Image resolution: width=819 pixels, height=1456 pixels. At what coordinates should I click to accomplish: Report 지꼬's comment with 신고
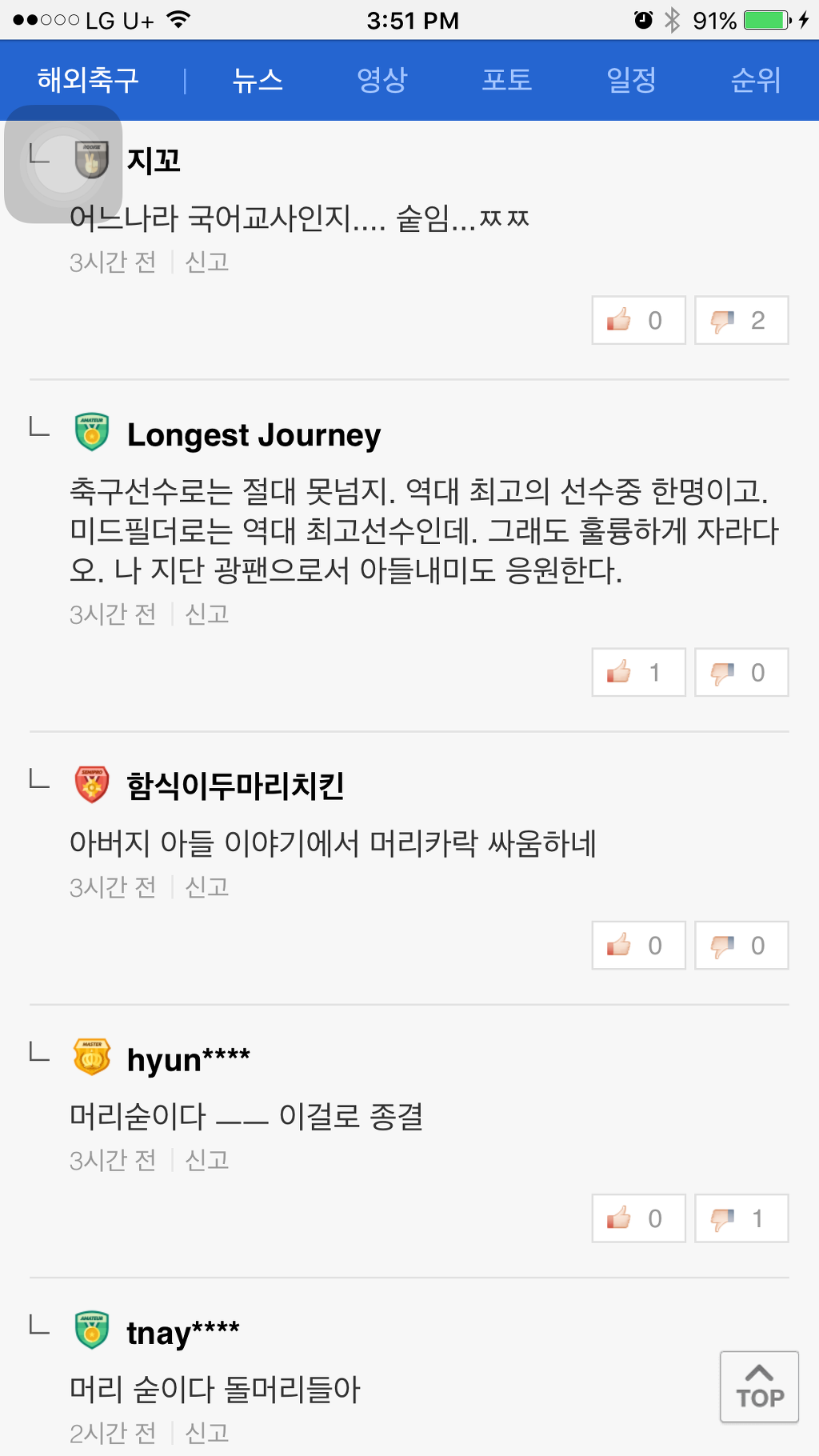coord(207,262)
